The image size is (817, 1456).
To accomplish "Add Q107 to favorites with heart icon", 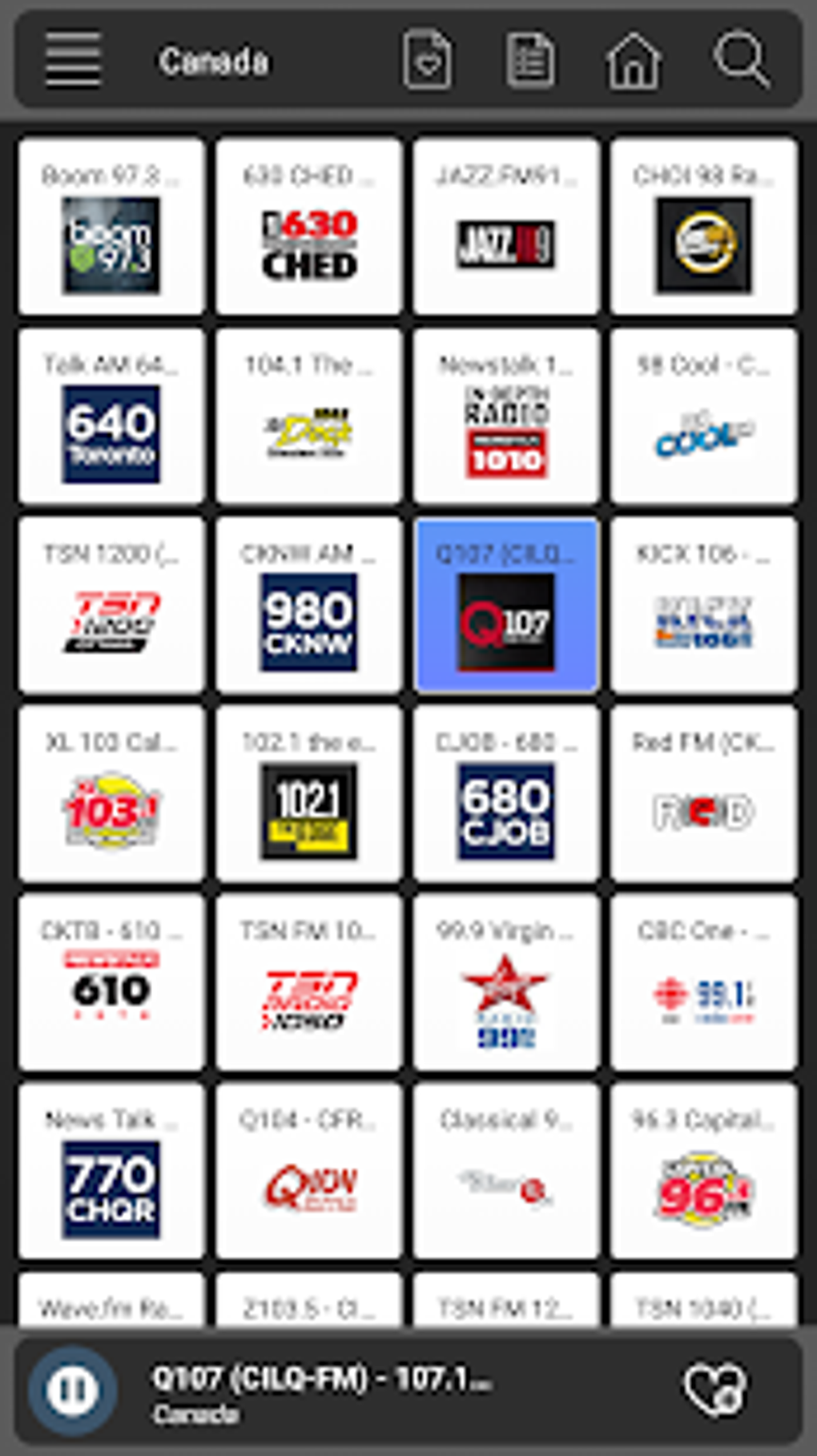I will click(715, 1390).
